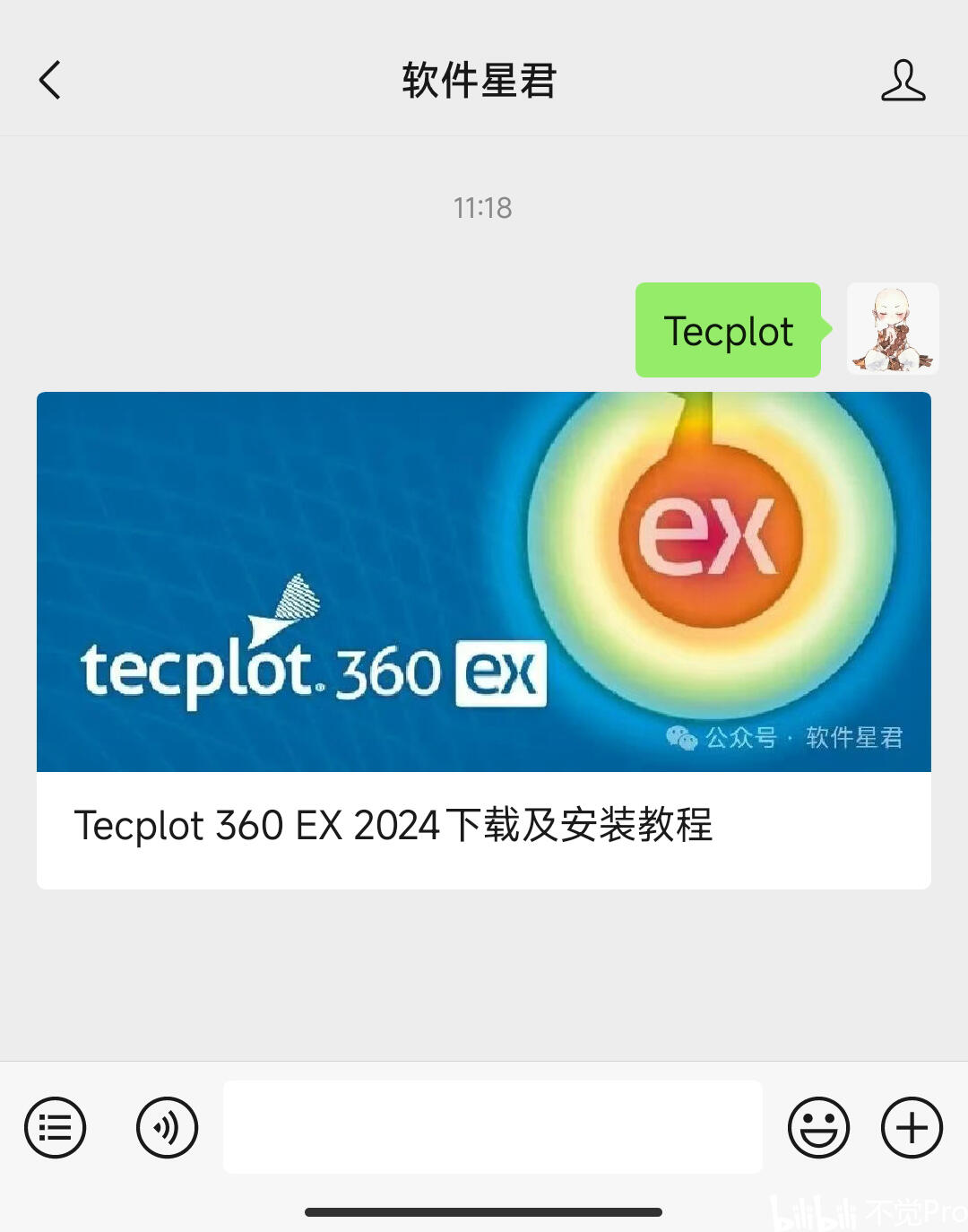This screenshot has height=1232, width=968.
Task: Switch to voice input mode
Action: click(x=167, y=1127)
